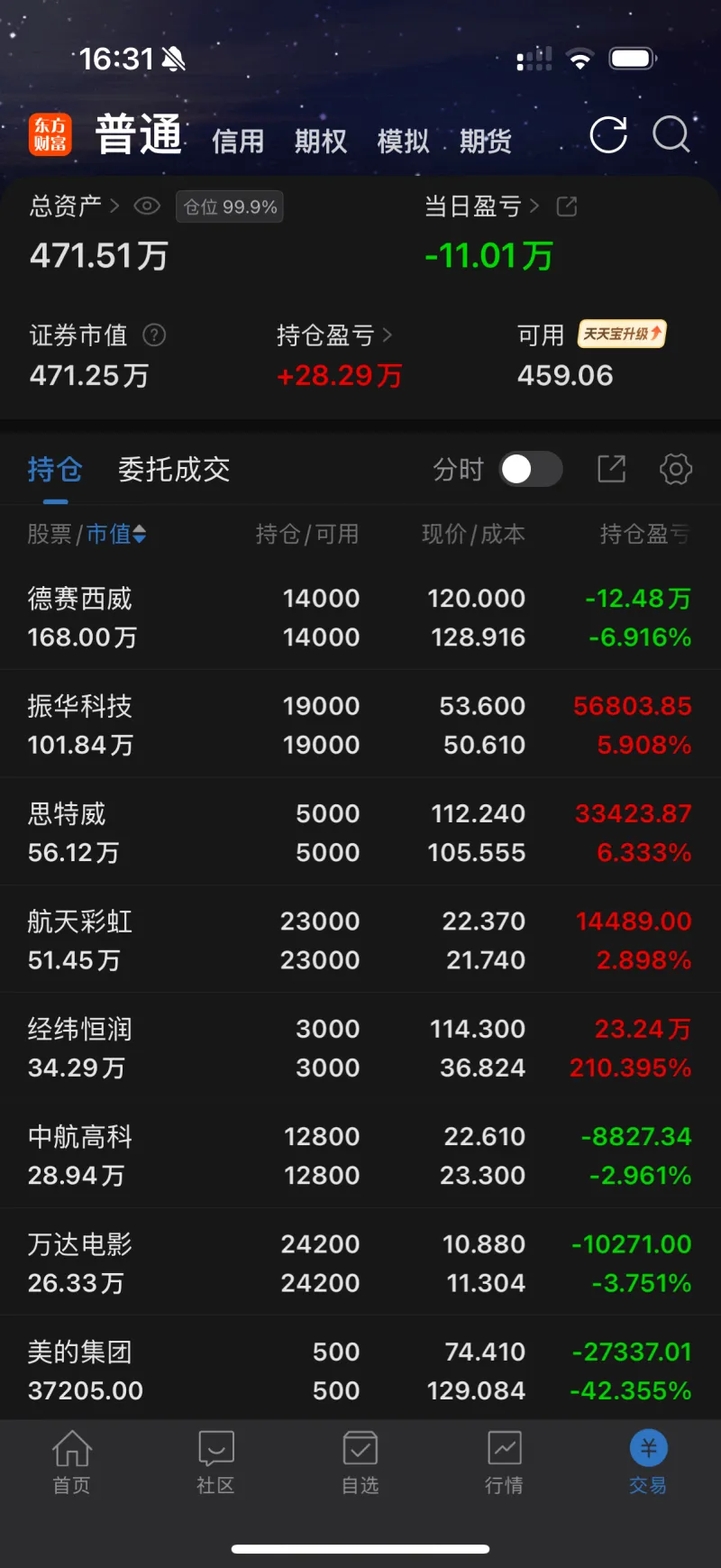
Task: Open the 经纬恒润 holding row
Action: pyautogui.click(x=360, y=1048)
